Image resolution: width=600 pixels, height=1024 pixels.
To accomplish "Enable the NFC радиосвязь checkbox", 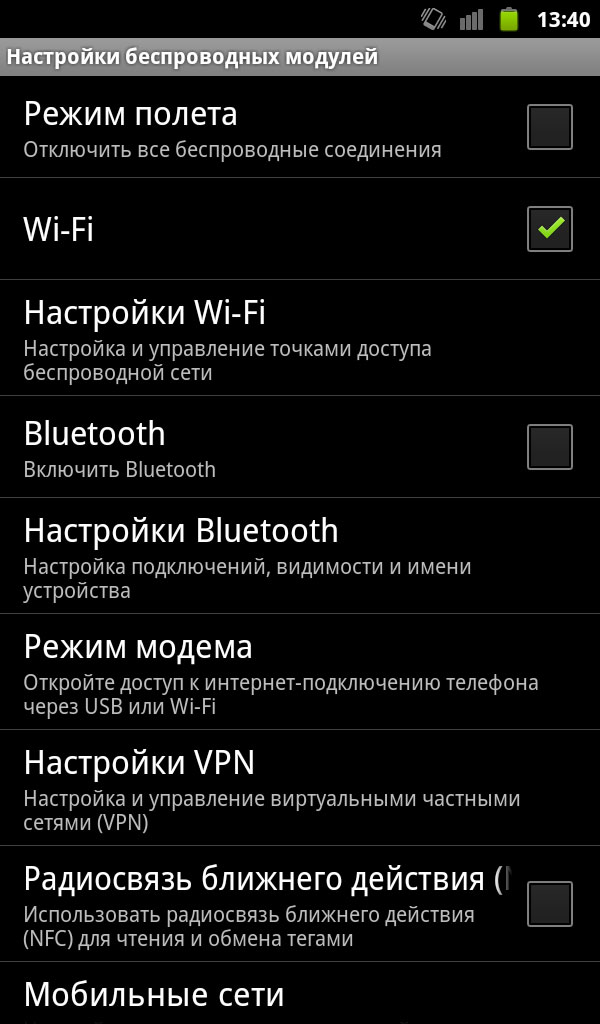I will click(x=550, y=904).
